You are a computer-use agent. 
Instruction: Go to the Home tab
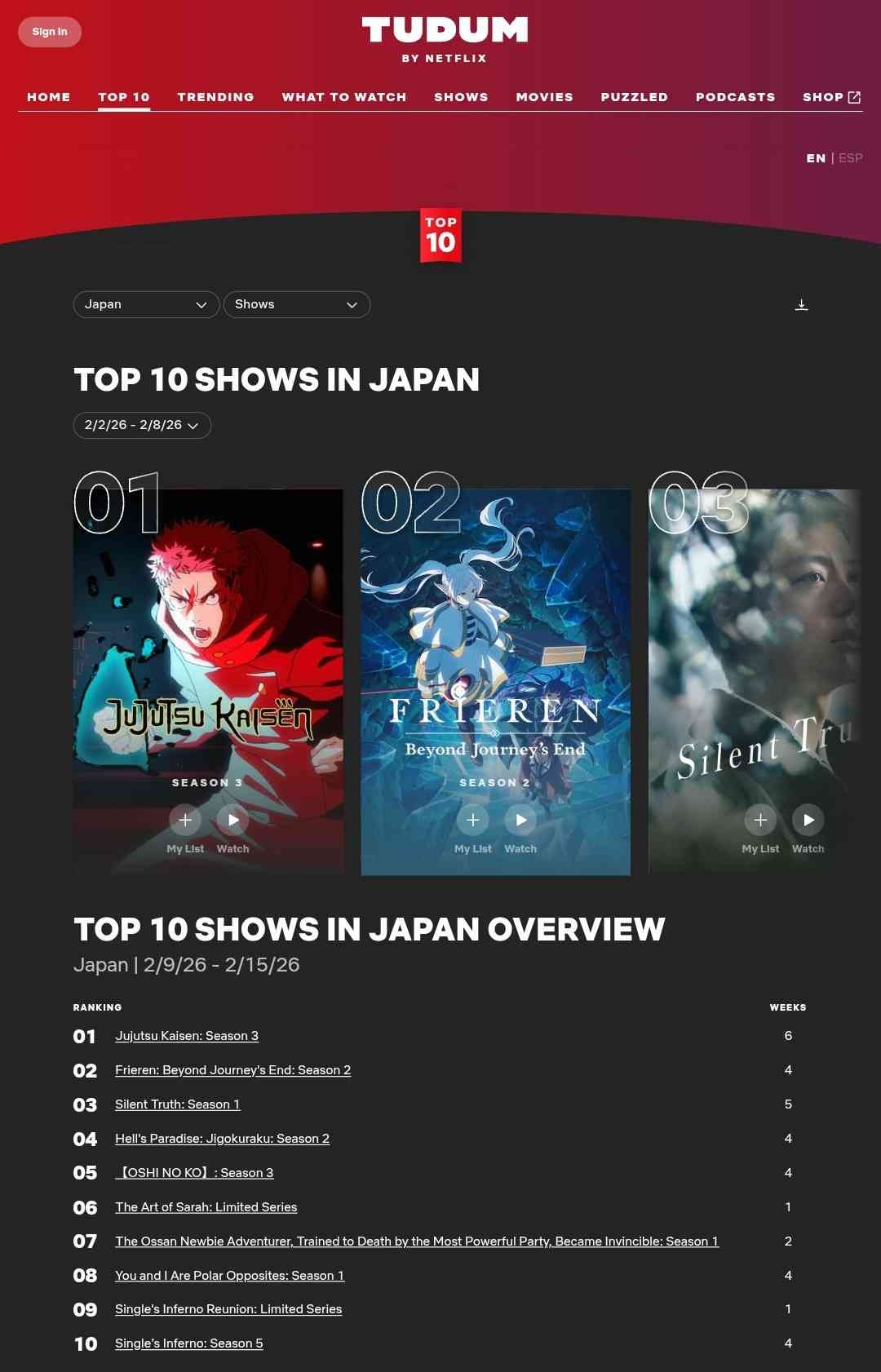coord(49,97)
